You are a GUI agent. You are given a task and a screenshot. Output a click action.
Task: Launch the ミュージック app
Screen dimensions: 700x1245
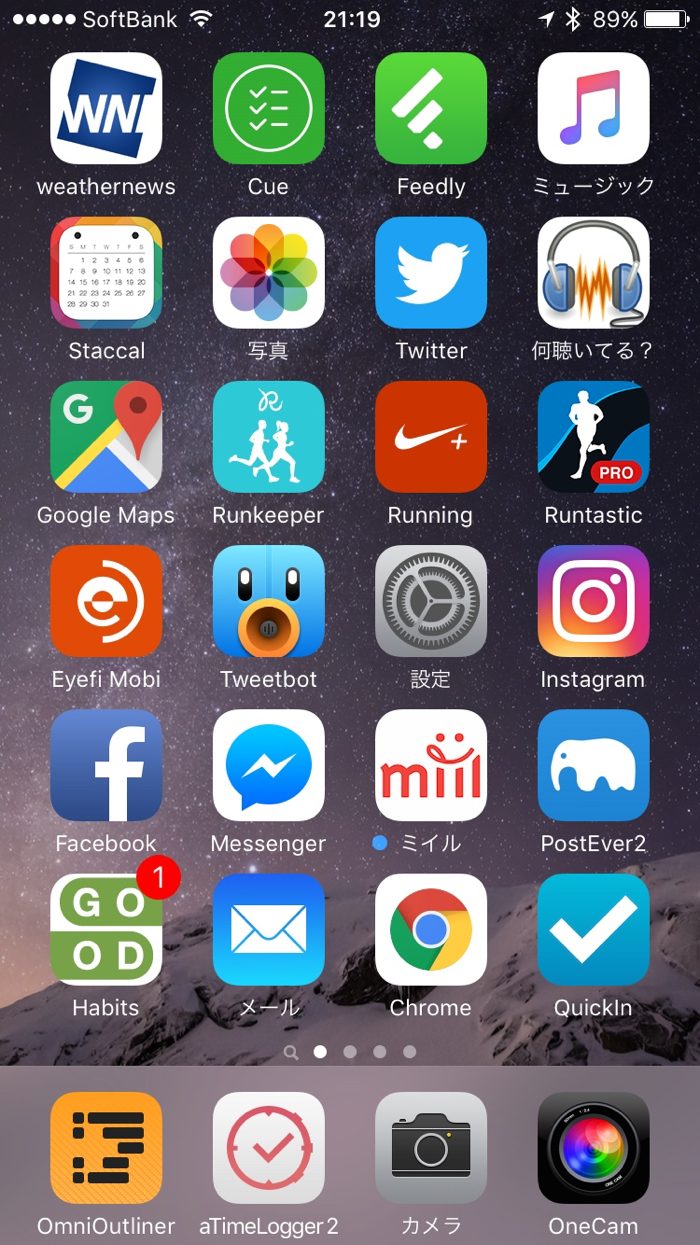tap(593, 108)
